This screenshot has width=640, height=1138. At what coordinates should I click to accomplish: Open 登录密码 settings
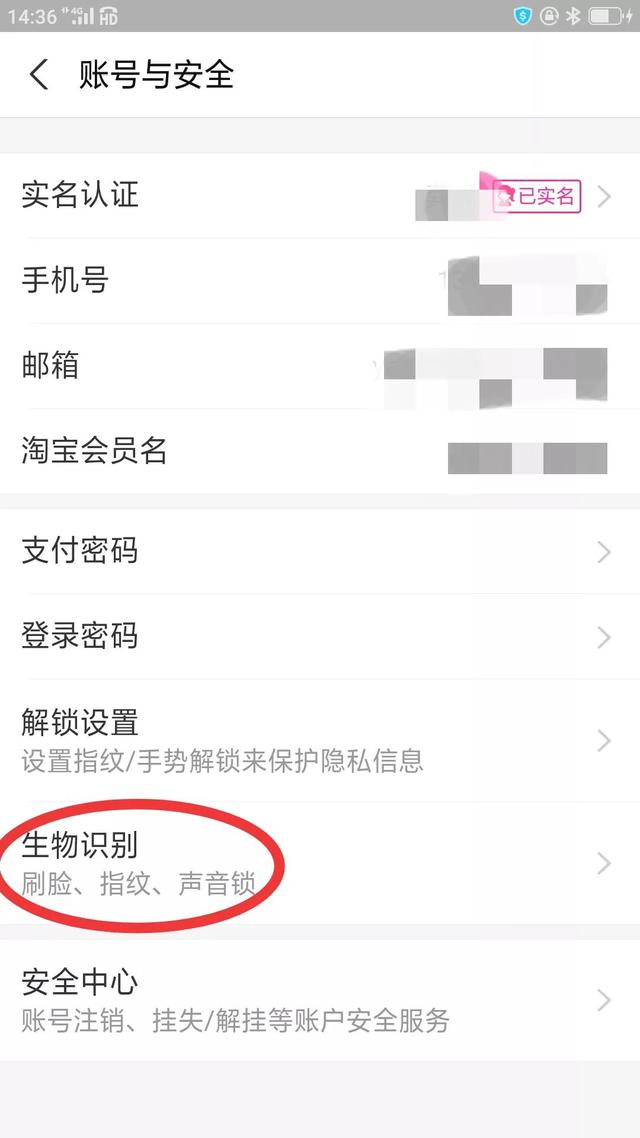(x=320, y=636)
